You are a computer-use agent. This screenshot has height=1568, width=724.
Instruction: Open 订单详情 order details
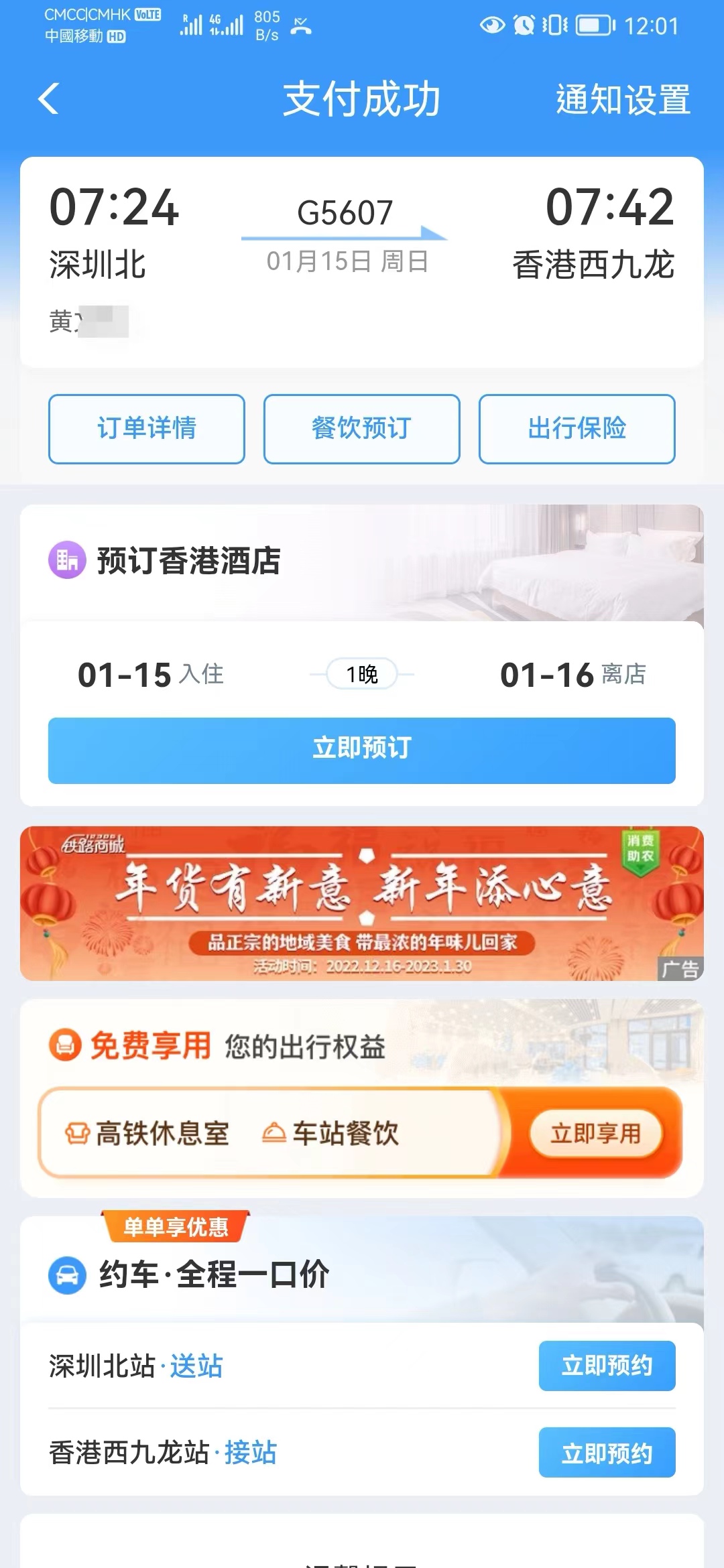pos(146,429)
